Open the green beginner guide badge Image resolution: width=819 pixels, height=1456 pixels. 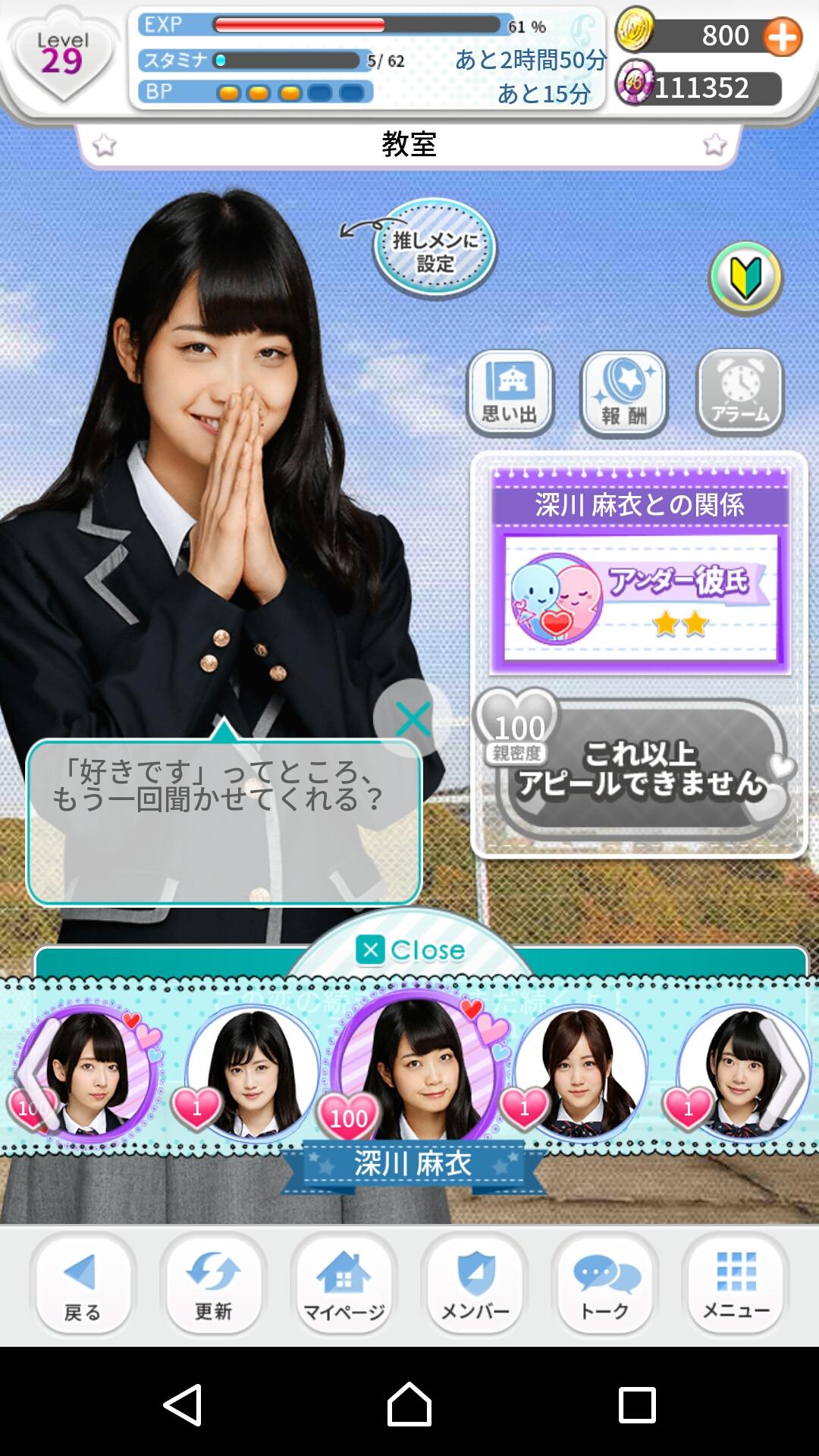point(745,278)
